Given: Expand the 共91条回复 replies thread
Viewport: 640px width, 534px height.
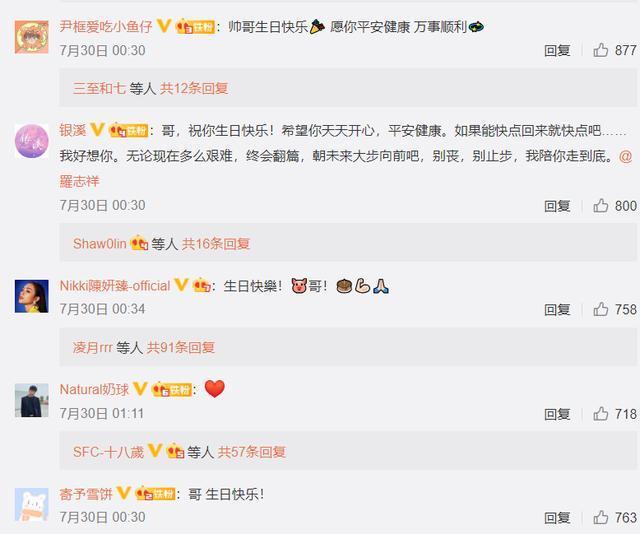Looking at the screenshot, I should (181, 347).
